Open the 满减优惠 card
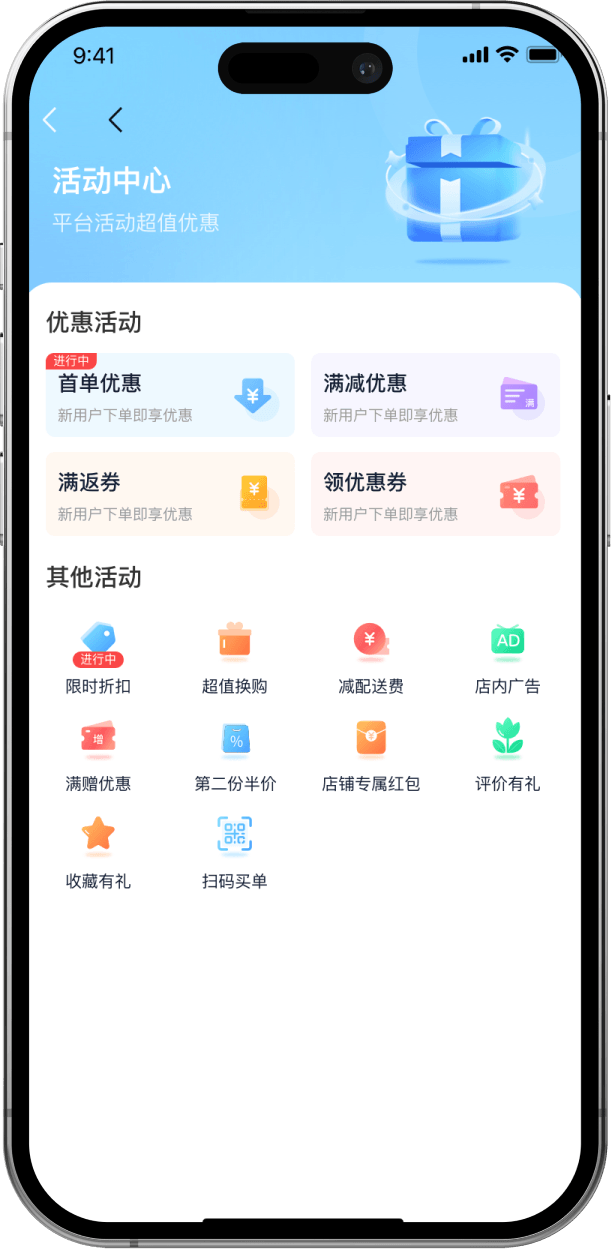Viewport: 611px width, 1252px height. (x=435, y=395)
